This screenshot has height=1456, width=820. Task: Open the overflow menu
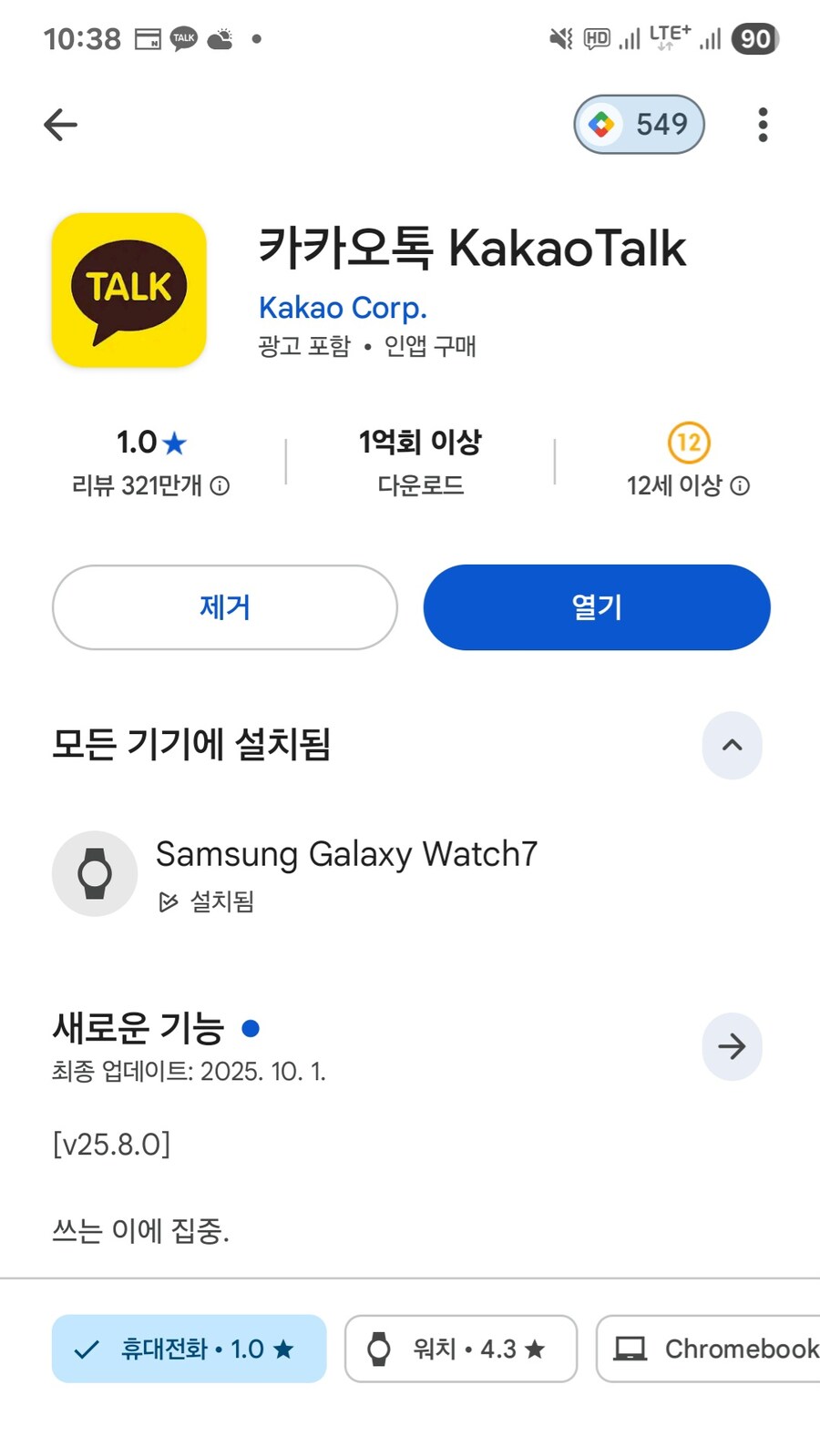763,125
